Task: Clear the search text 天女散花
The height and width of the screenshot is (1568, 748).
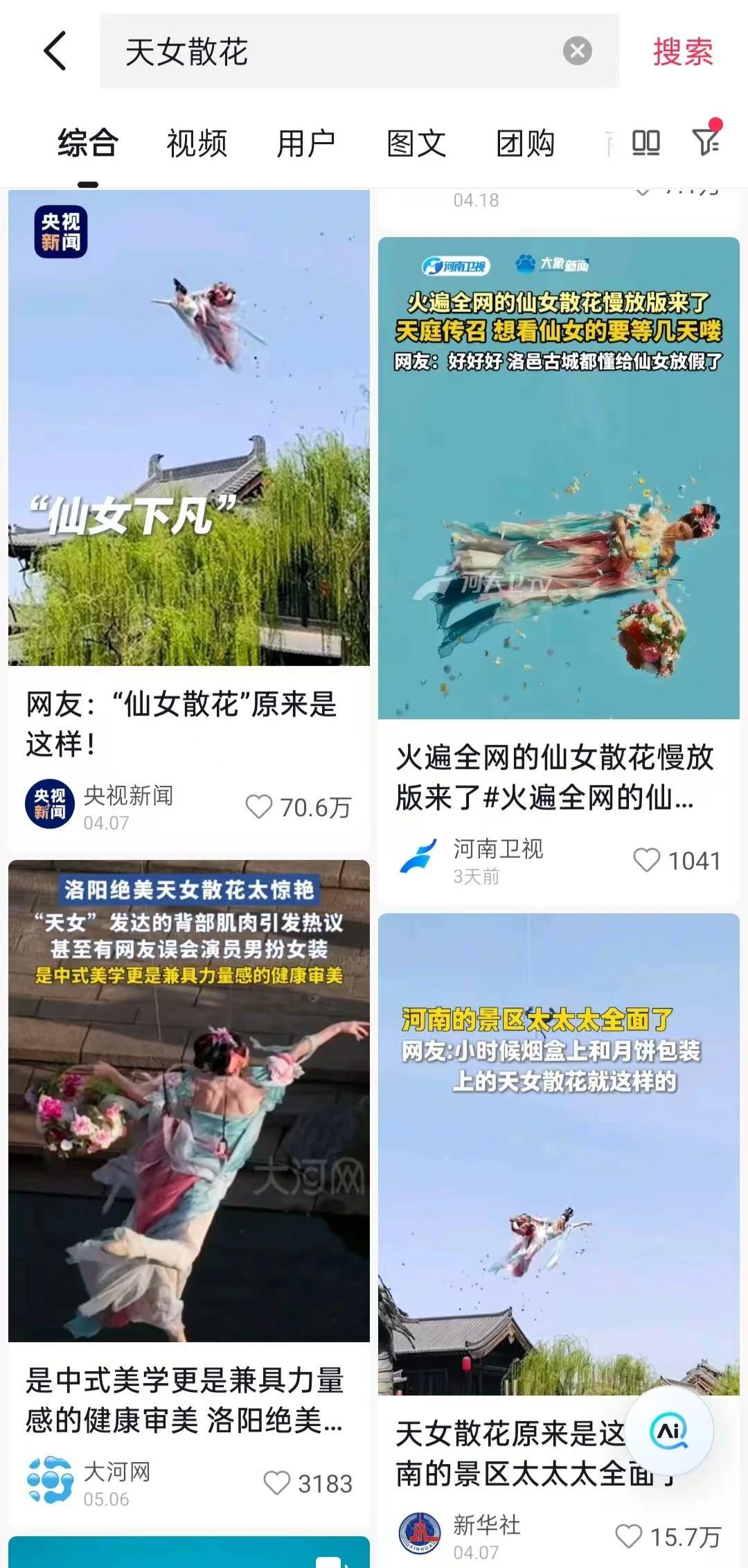Action: [577, 51]
